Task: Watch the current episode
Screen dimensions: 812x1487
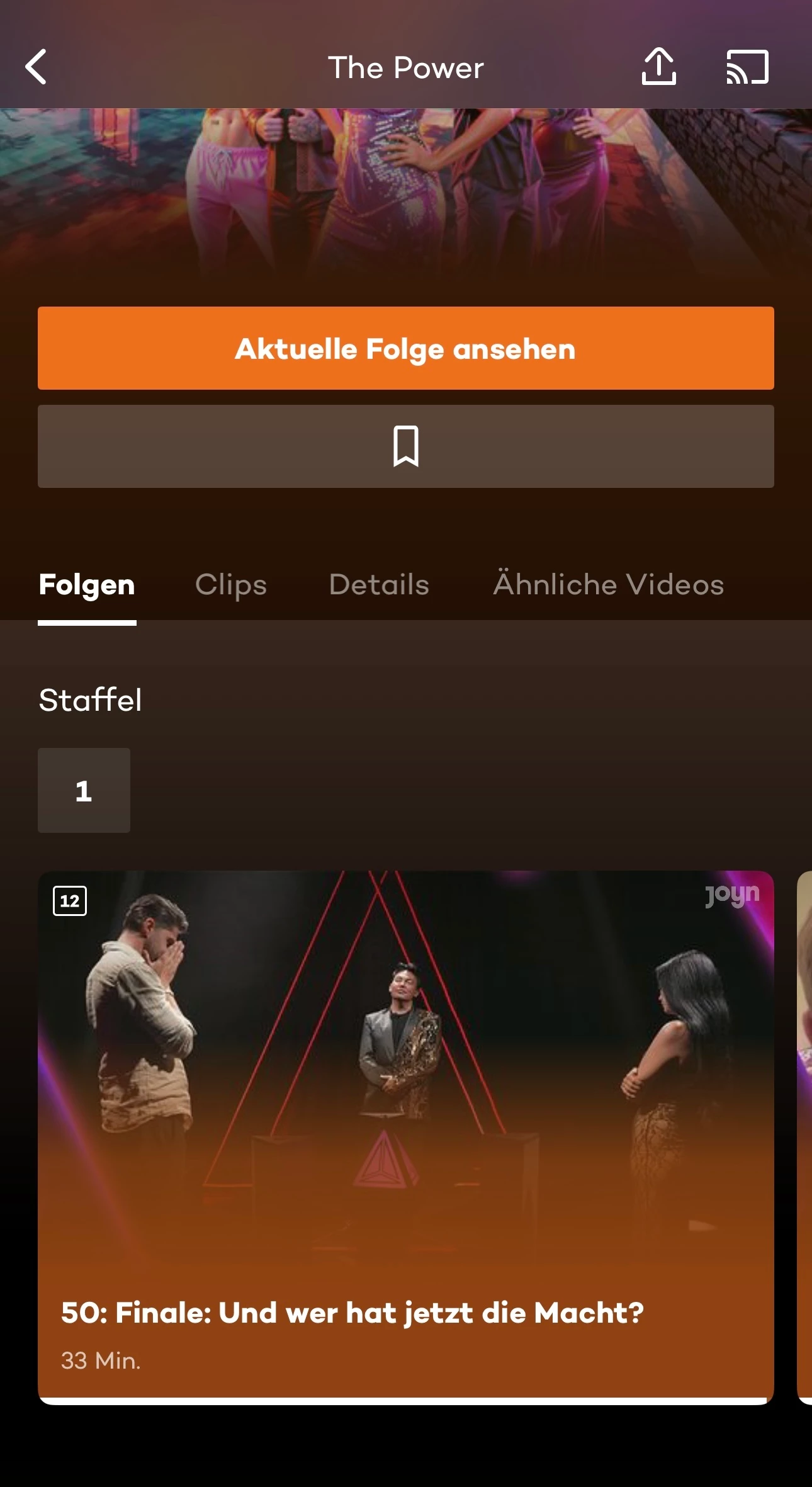Action: coord(405,348)
